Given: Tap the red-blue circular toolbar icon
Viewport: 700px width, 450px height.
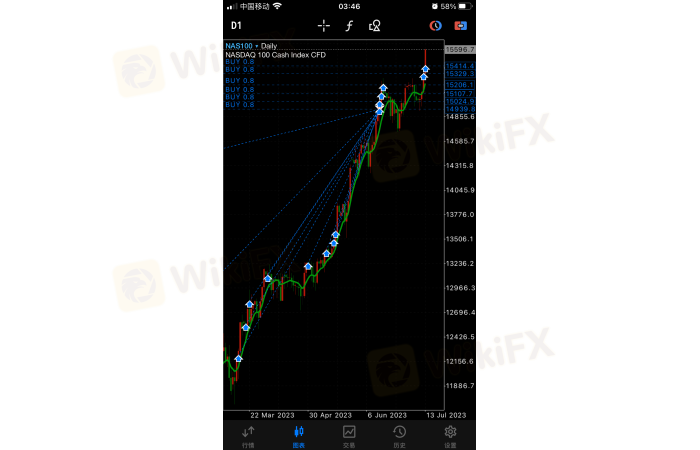Looking at the screenshot, I should (x=436, y=26).
